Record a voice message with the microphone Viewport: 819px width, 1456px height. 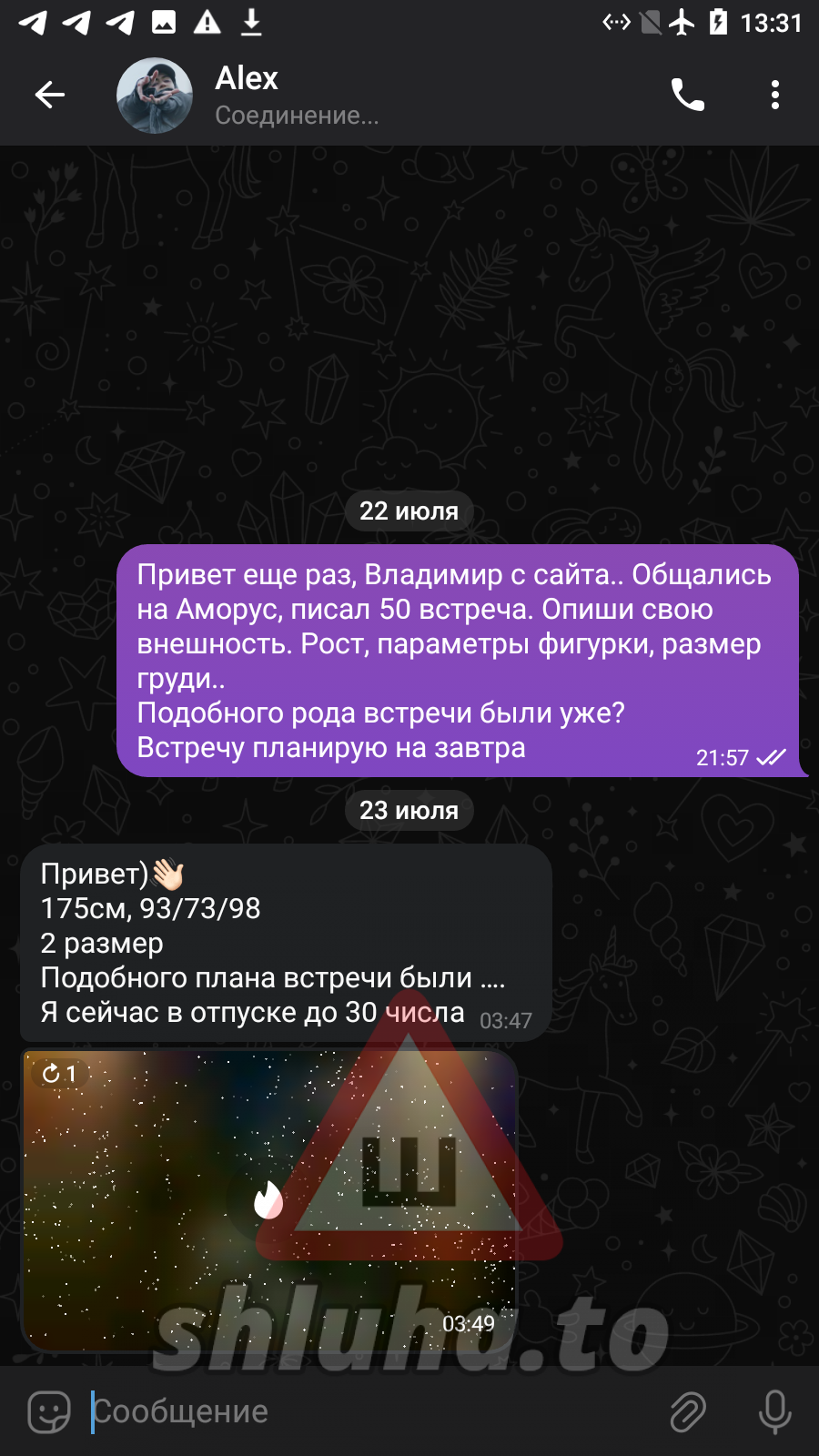coord(774,1411)
